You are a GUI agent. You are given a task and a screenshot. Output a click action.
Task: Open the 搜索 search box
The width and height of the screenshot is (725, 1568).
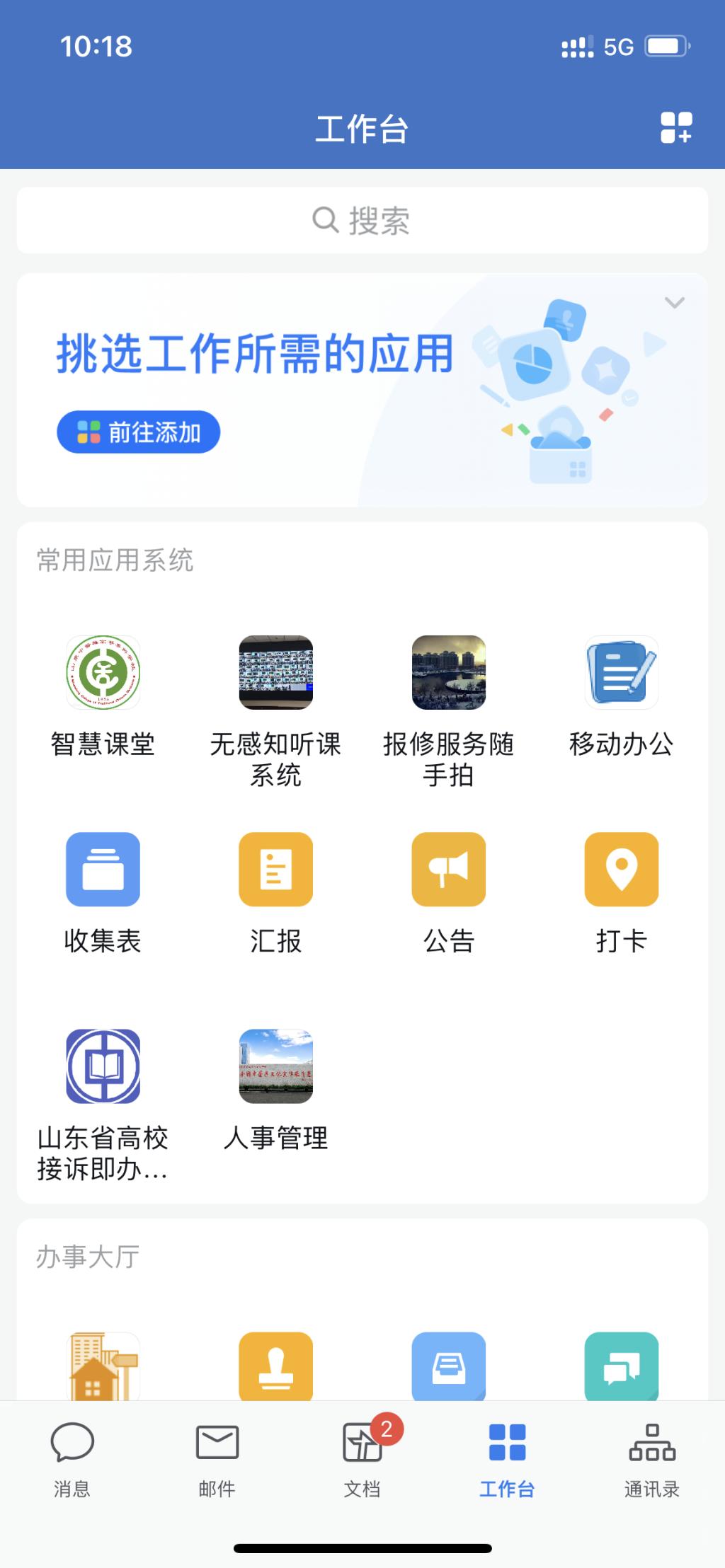pyautogui.click(x=362, y=221)
